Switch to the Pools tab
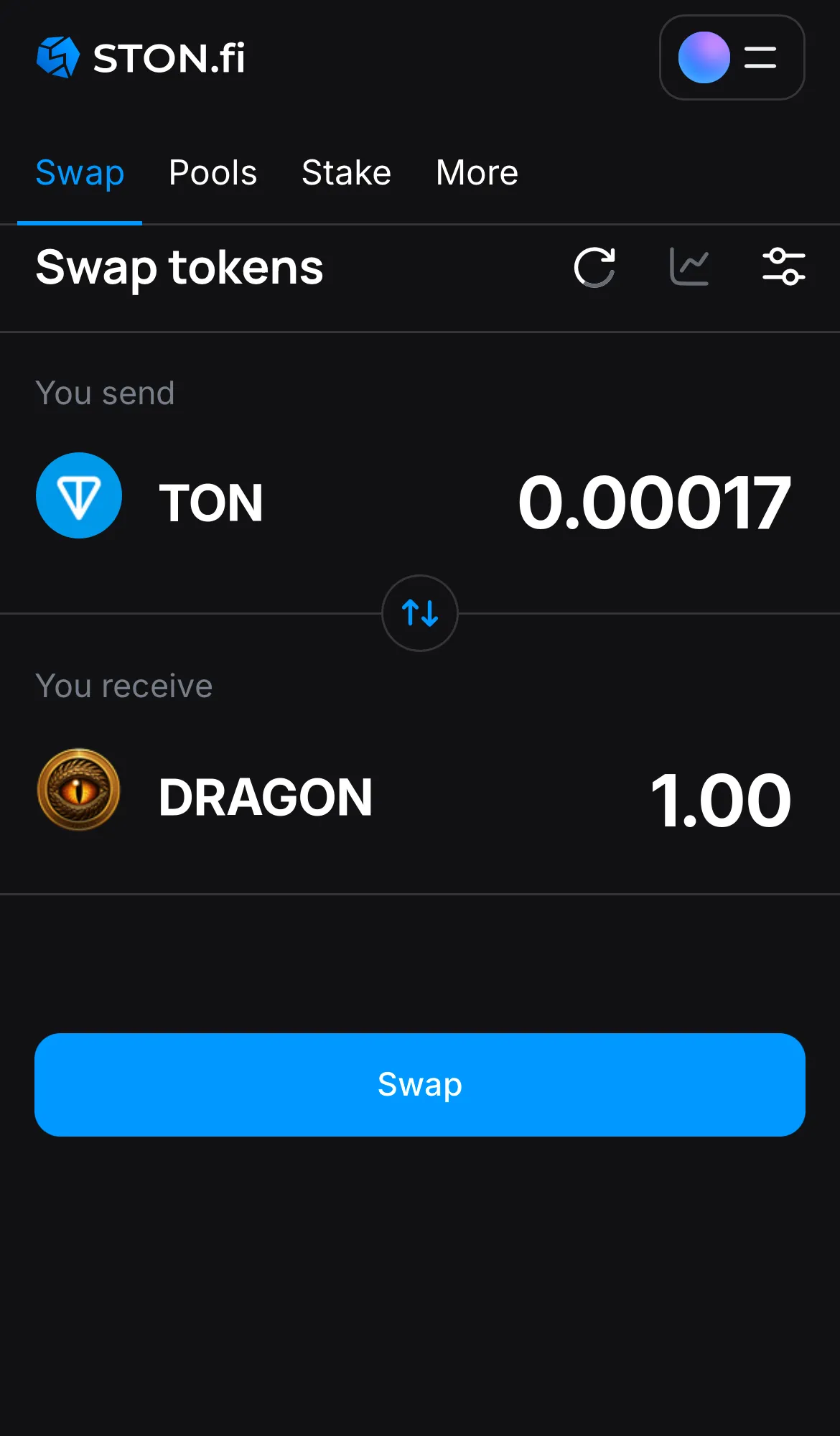The width and height of the screenshot is (840, 1436). coord(213,172)
